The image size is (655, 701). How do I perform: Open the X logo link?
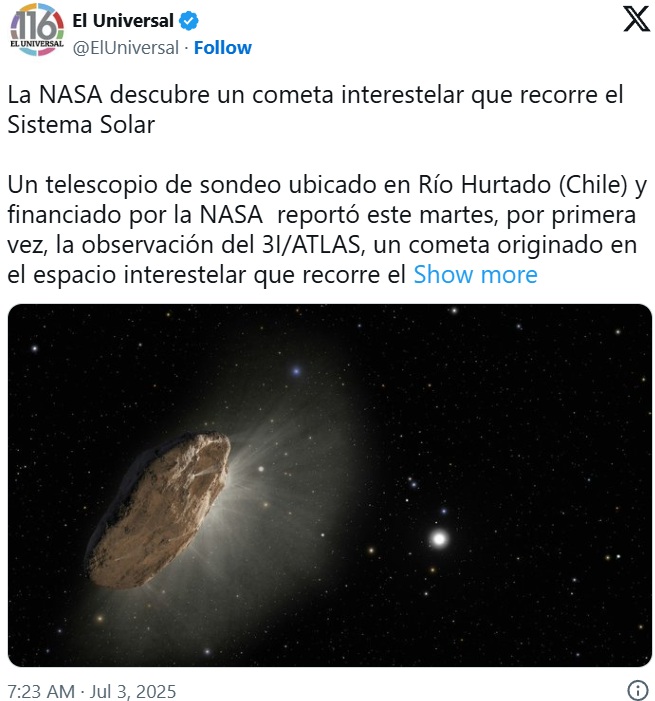tap(636, 20)
